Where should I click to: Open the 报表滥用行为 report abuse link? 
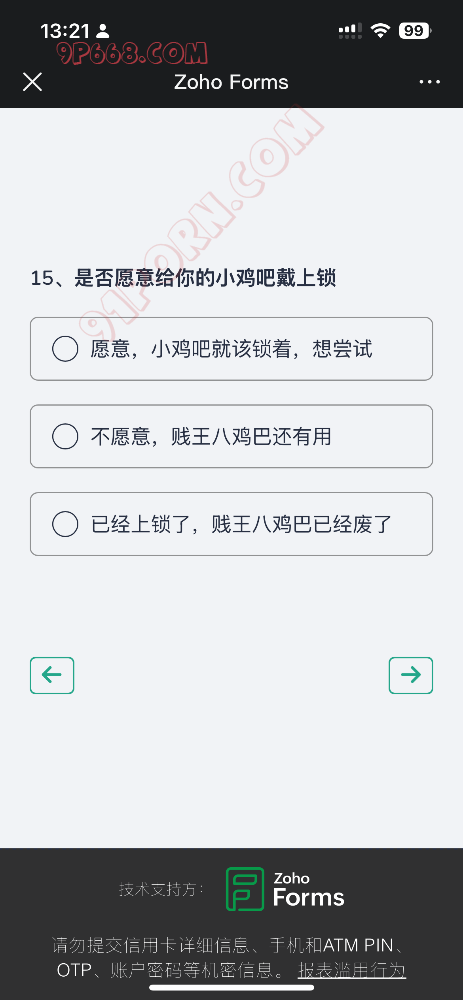[x=352, y=971]
